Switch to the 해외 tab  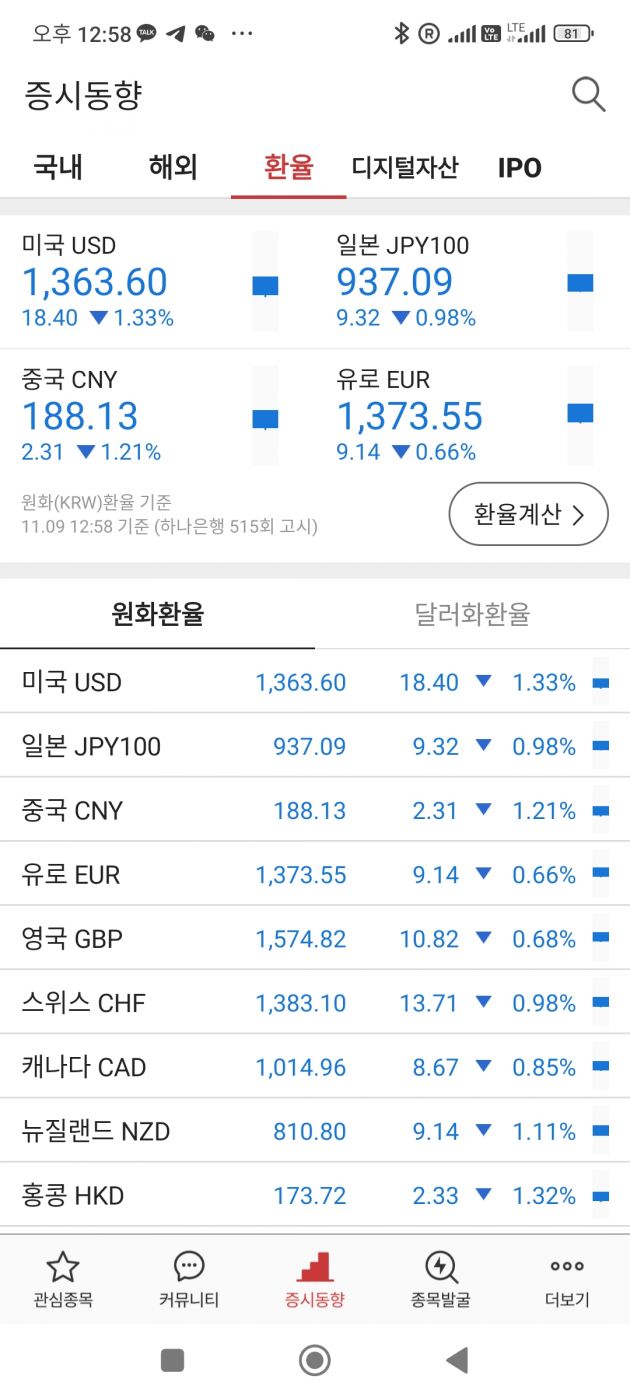pyautogui.click(x=173, y=167)
